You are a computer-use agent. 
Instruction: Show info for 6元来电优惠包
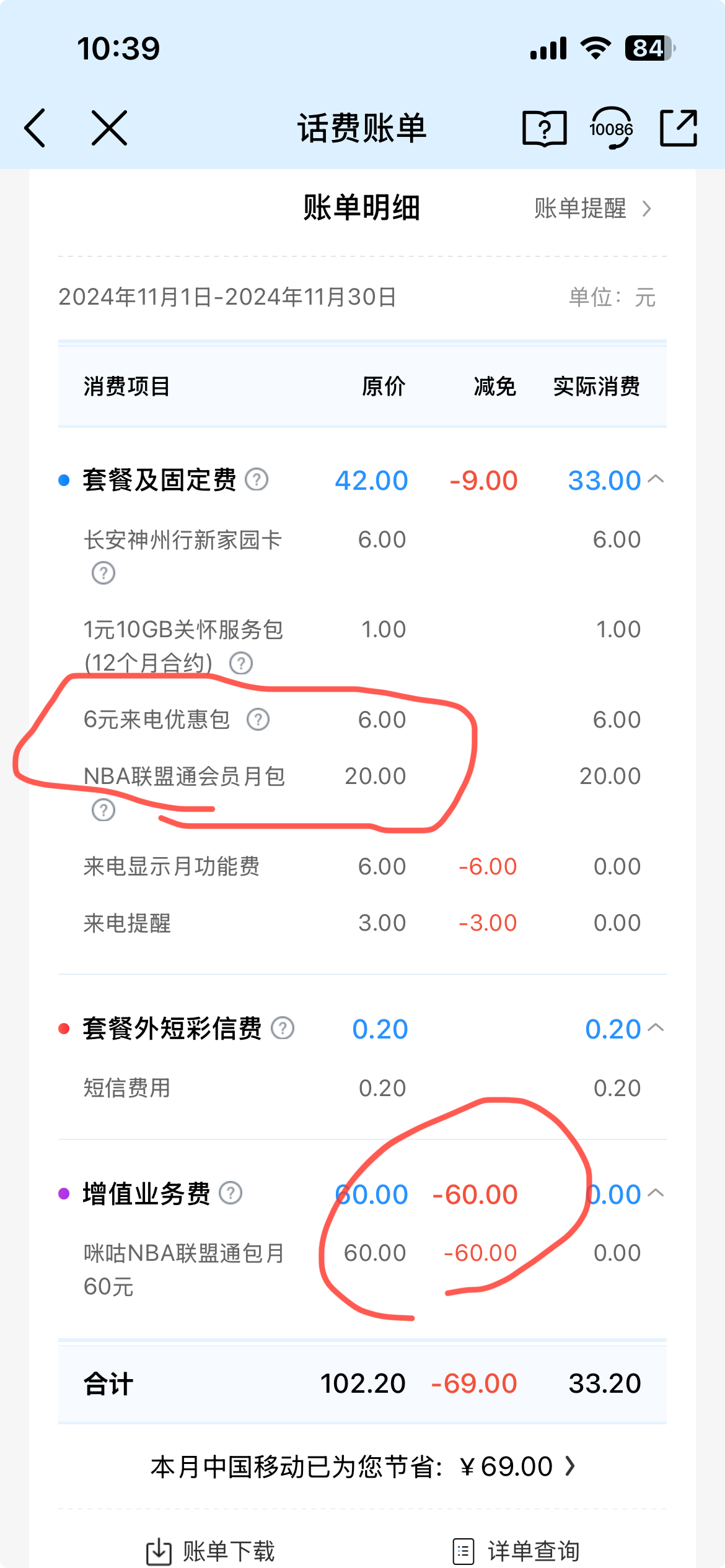tap(258, 720)
